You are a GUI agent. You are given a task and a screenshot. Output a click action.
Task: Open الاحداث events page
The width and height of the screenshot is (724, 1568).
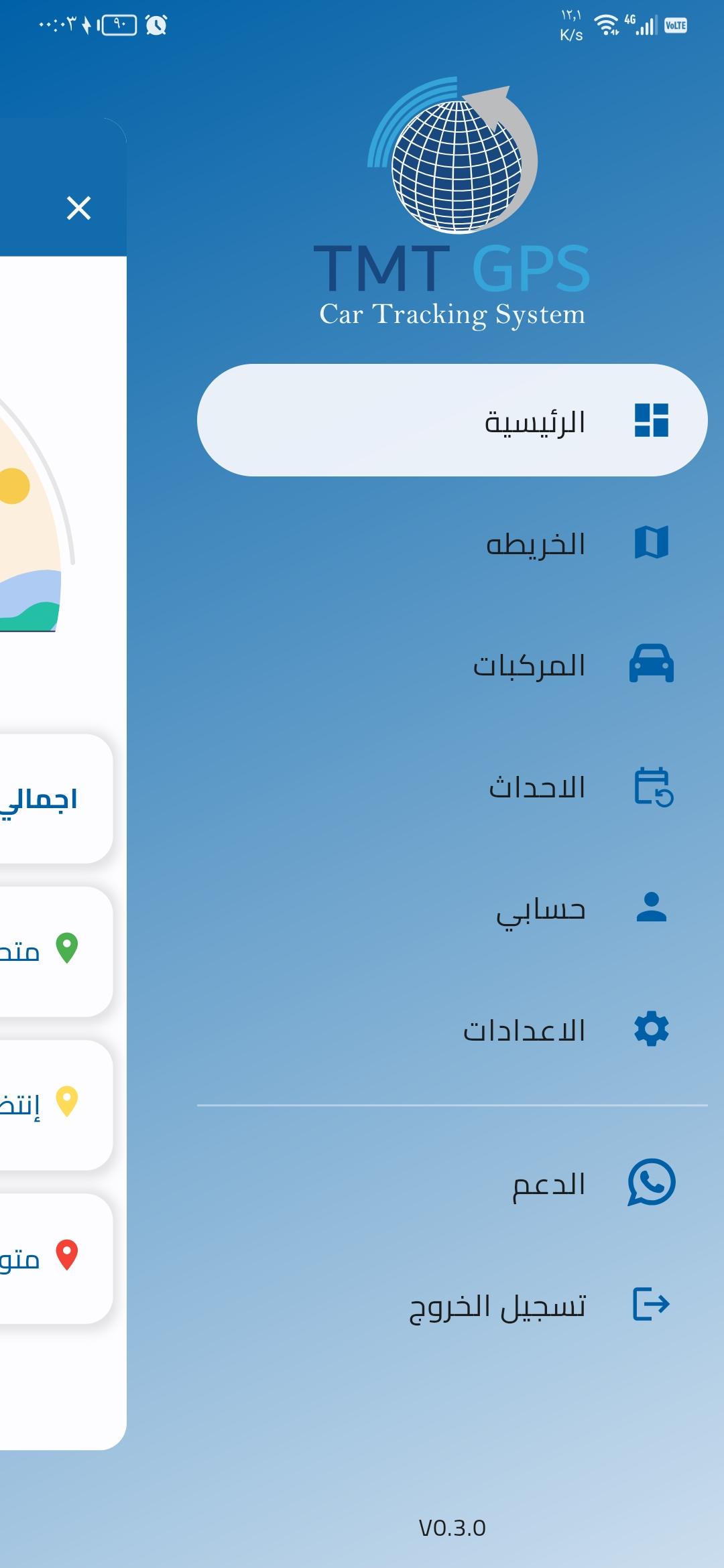(452, 786)
